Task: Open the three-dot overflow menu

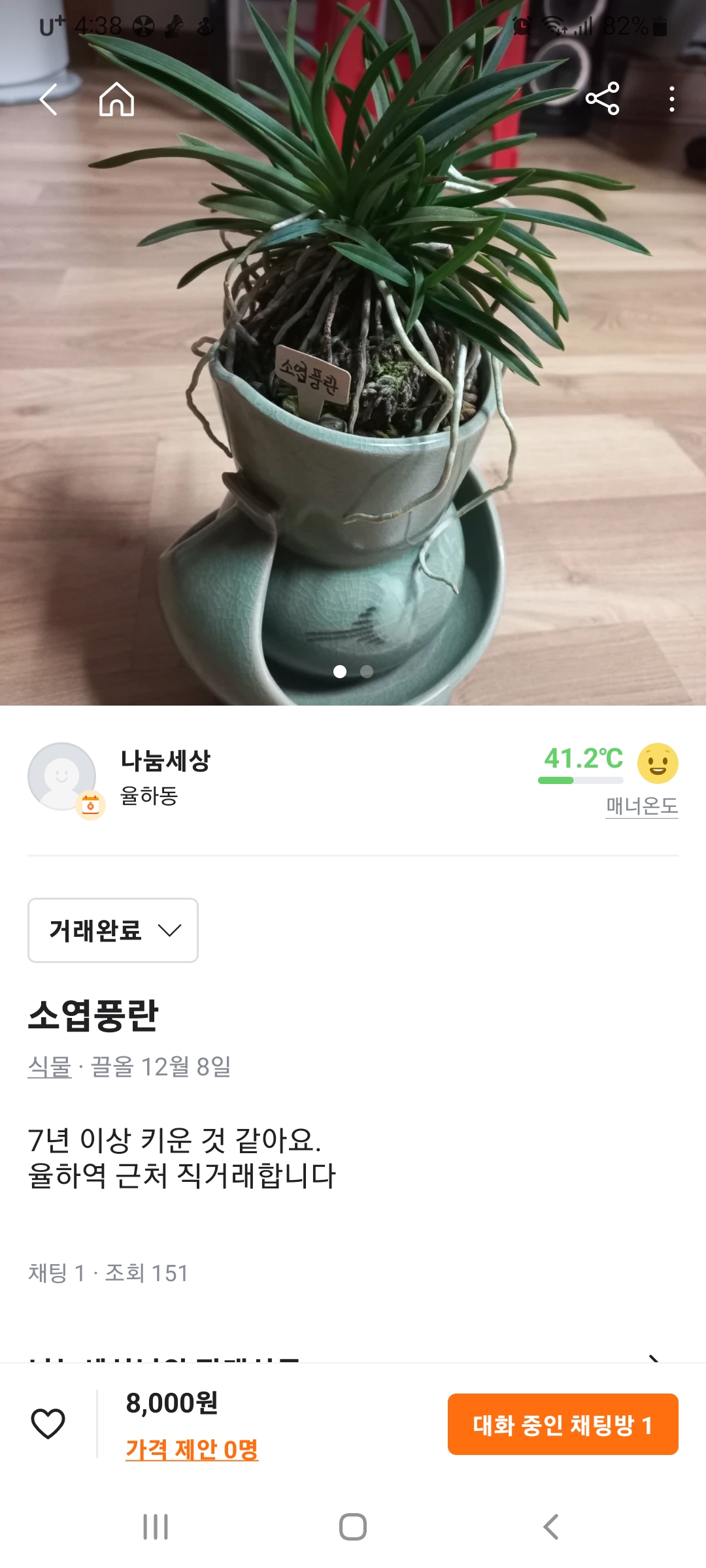Action: (x=671, y=99)
